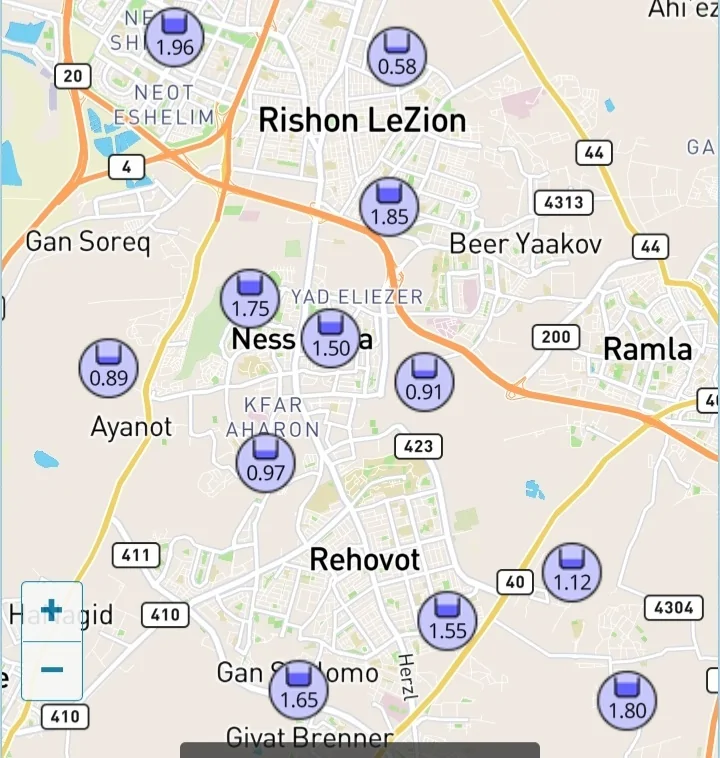Select the 0.97 marker by Kfar Aharon
The height and width of the screenshot is (758, 720).
coord(266,463)
